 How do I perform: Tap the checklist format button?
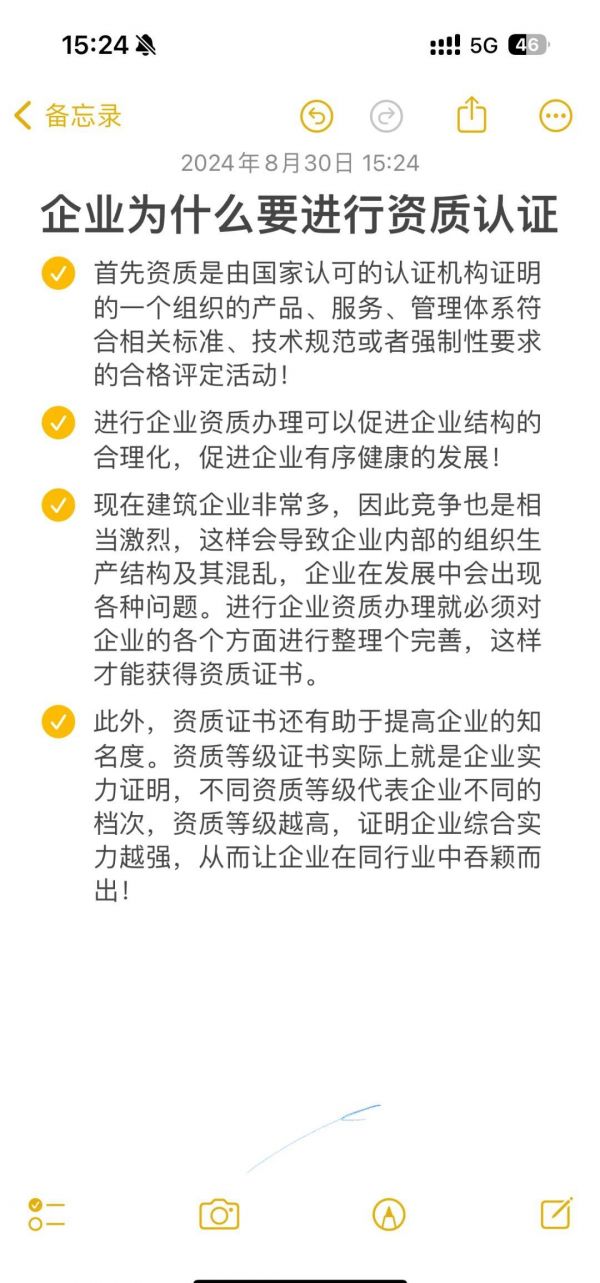point(47,1214)
